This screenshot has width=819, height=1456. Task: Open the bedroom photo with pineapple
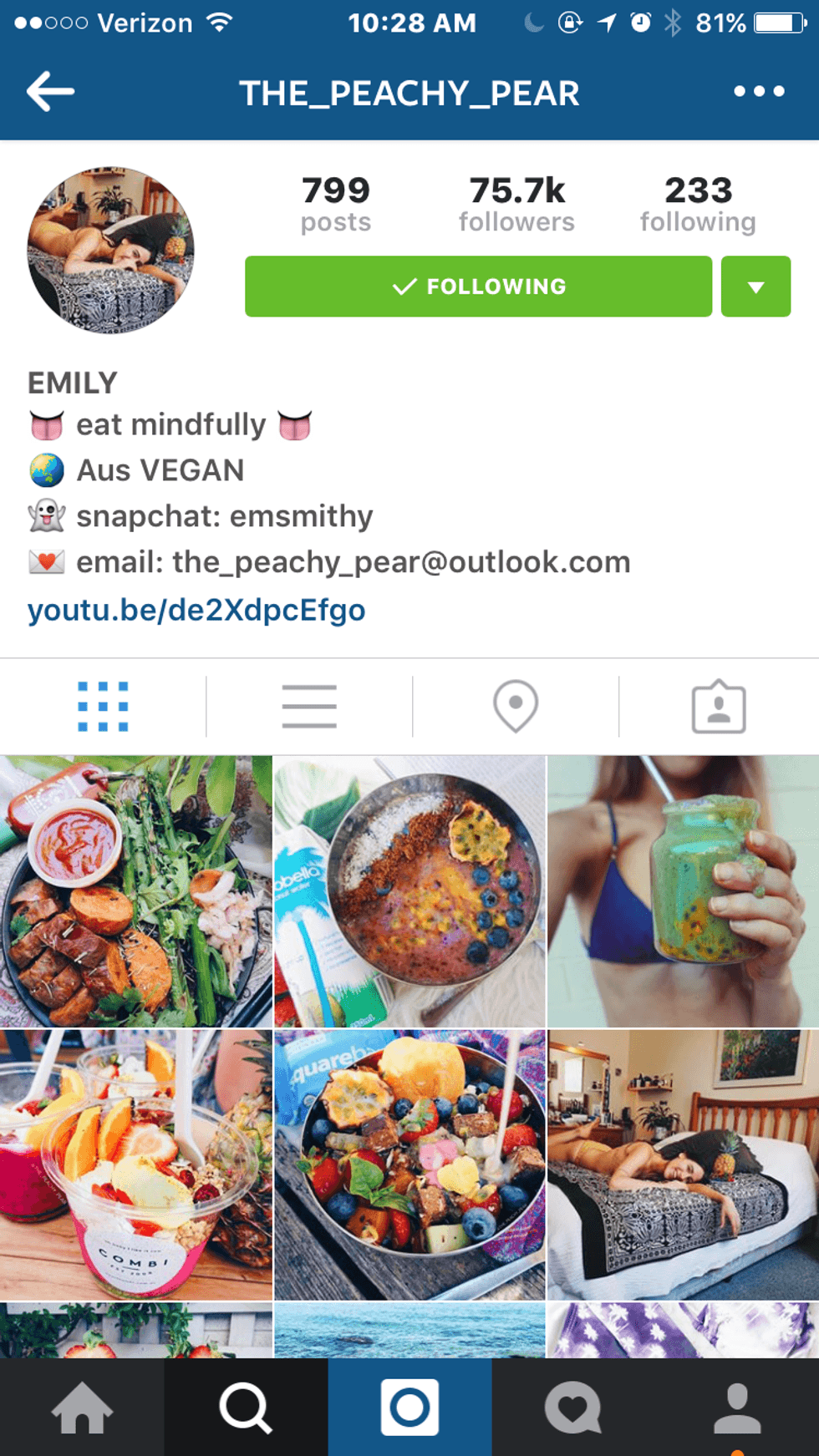(x=684, y=1164)
